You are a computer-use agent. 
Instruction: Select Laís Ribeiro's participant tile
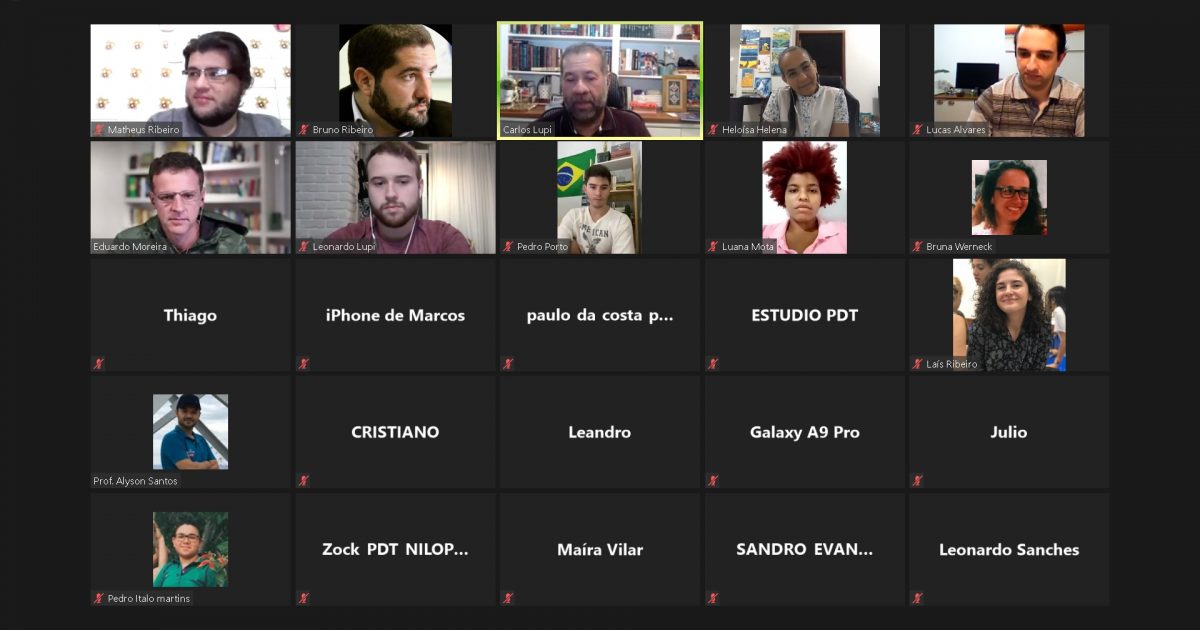(1008, 315)
